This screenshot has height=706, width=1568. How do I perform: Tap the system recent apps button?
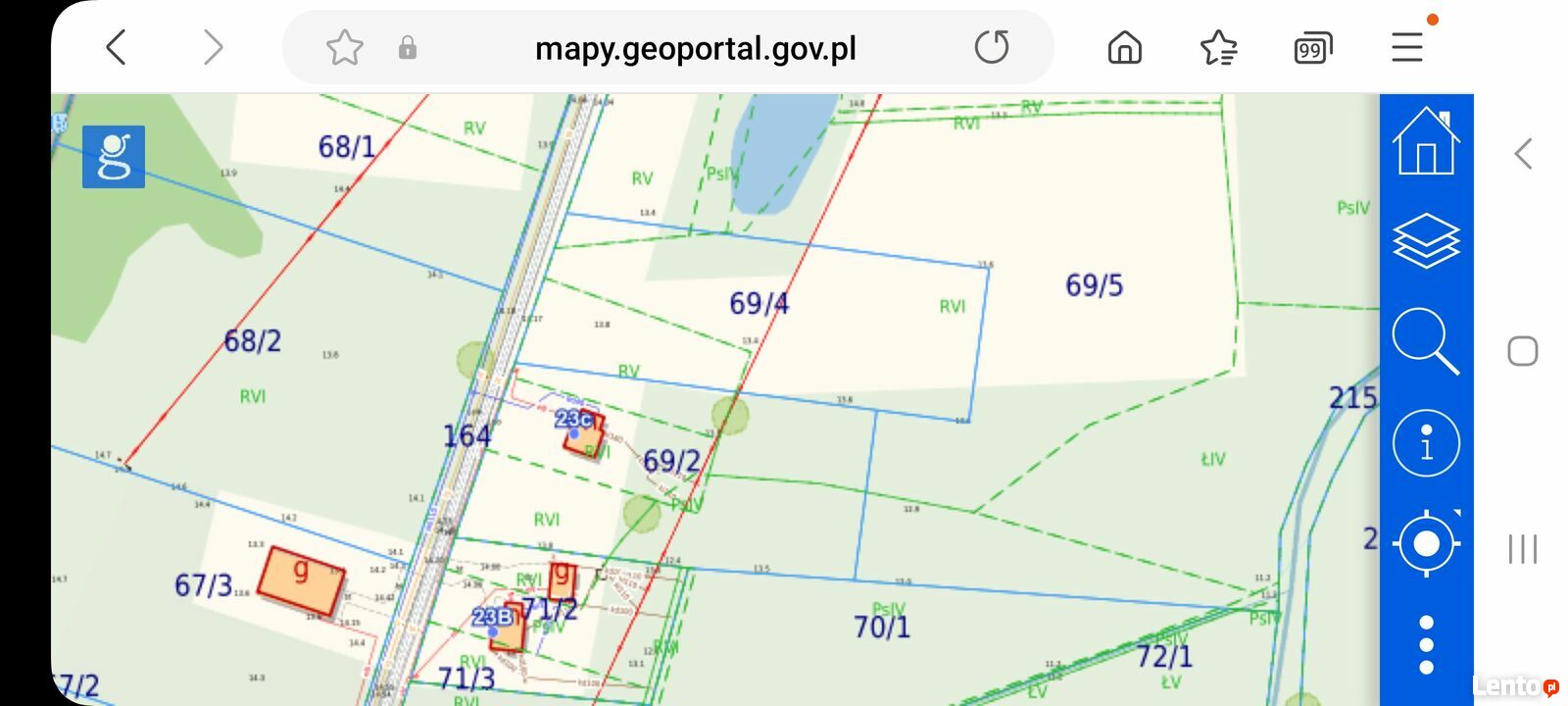point(1522,549)
